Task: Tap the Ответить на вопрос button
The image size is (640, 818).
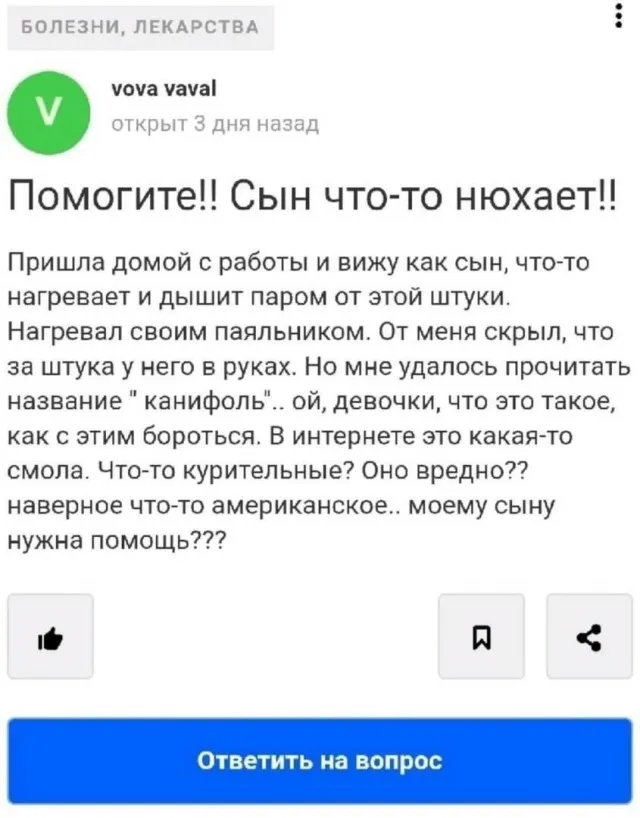Action: pos(320,761)
